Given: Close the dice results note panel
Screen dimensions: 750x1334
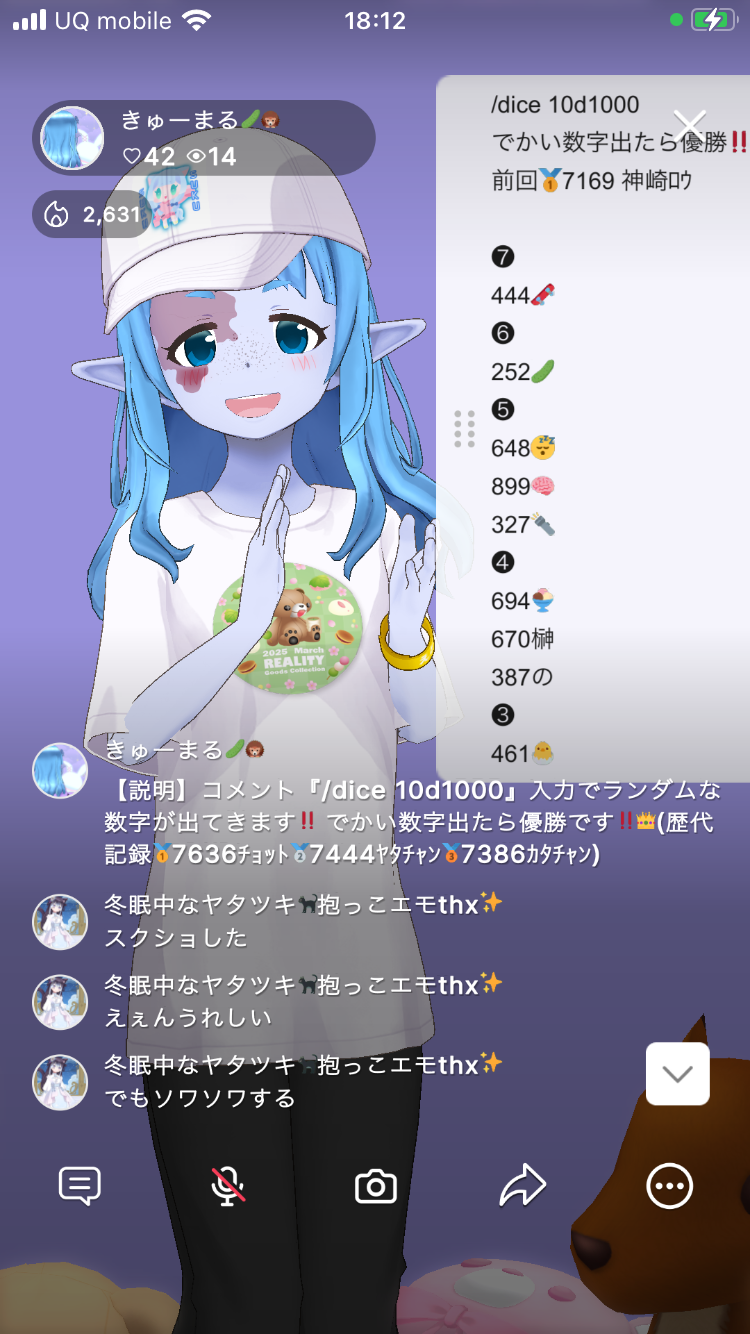Looking at the screenshot, I should coord(690,127).
